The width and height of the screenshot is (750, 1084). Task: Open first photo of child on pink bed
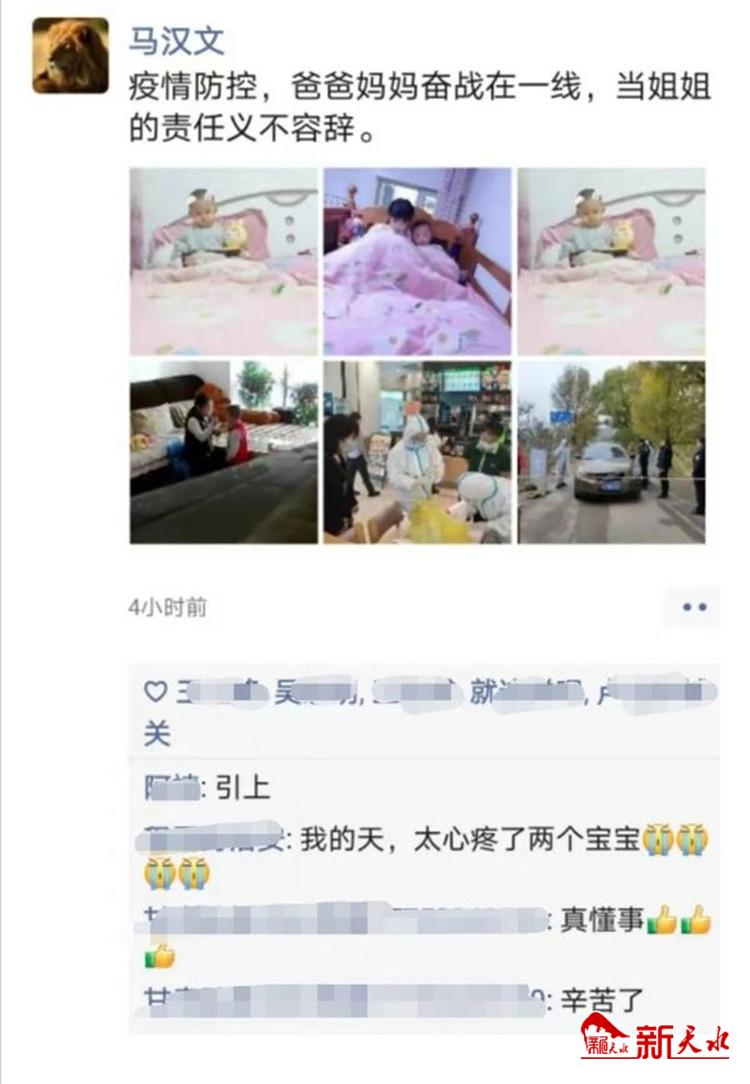click(224, 261)
